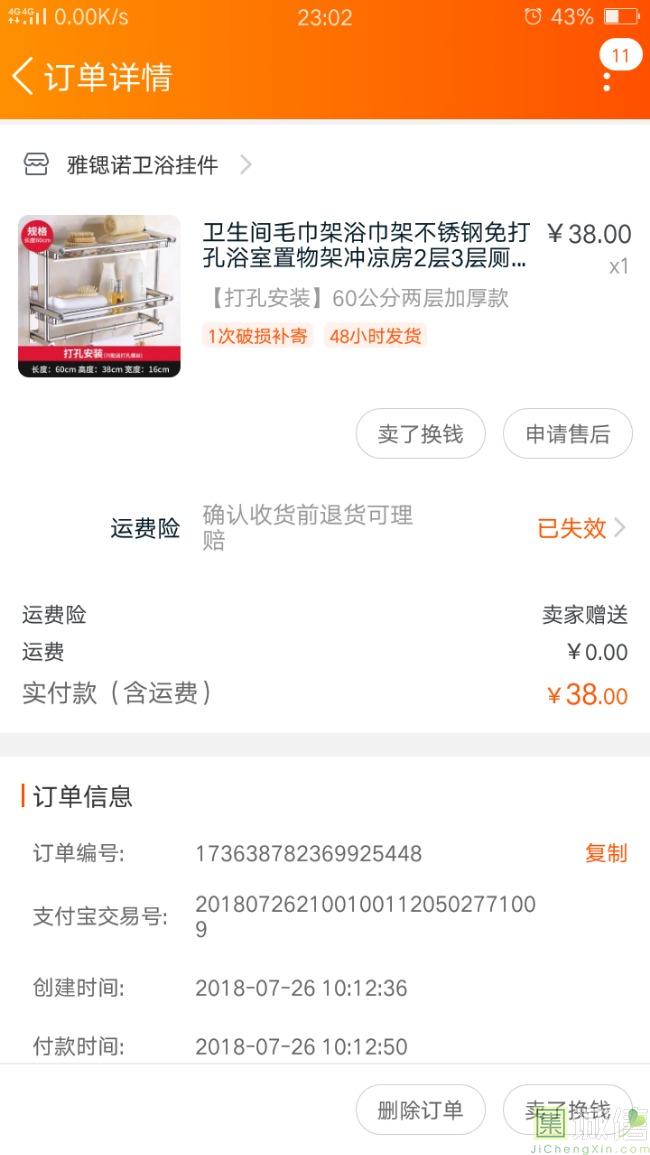Tap 卖了换钱 below the product
650x1155 pixels.
pyautogui.click(x=420, y=434)
